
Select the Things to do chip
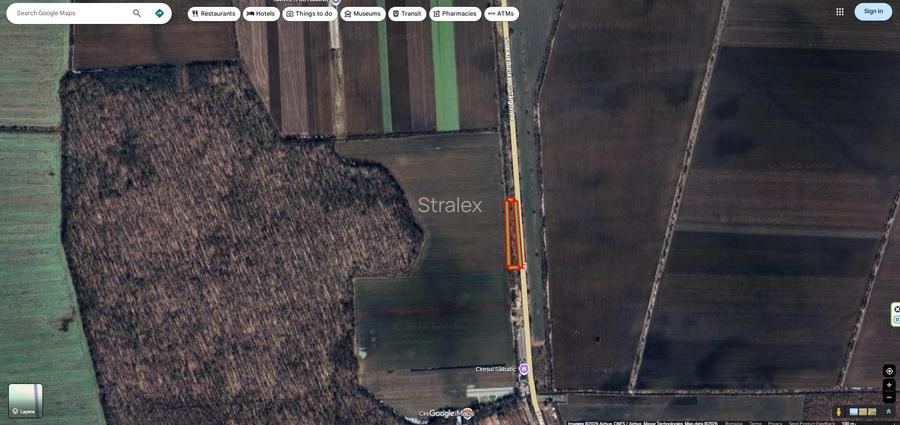(309, 13)
